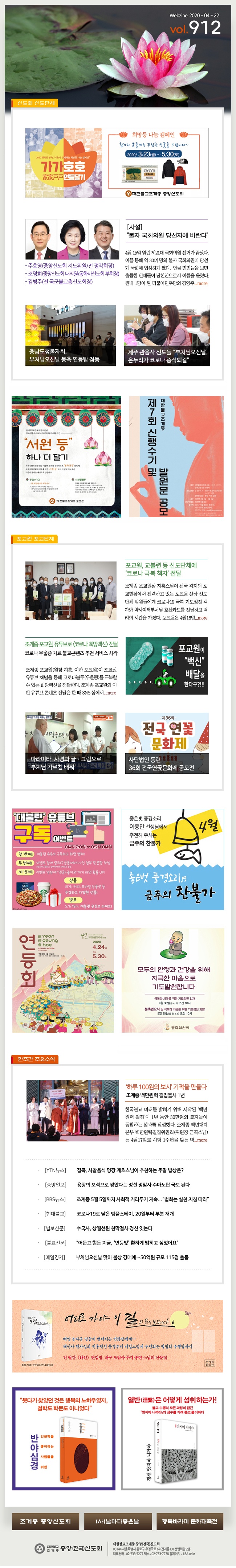Image resolution: width=236 pixels, height=1568 pixels.
Task: Open the 대불련 유튜브 구독 이벤트 banner
Action: [63, 859]
